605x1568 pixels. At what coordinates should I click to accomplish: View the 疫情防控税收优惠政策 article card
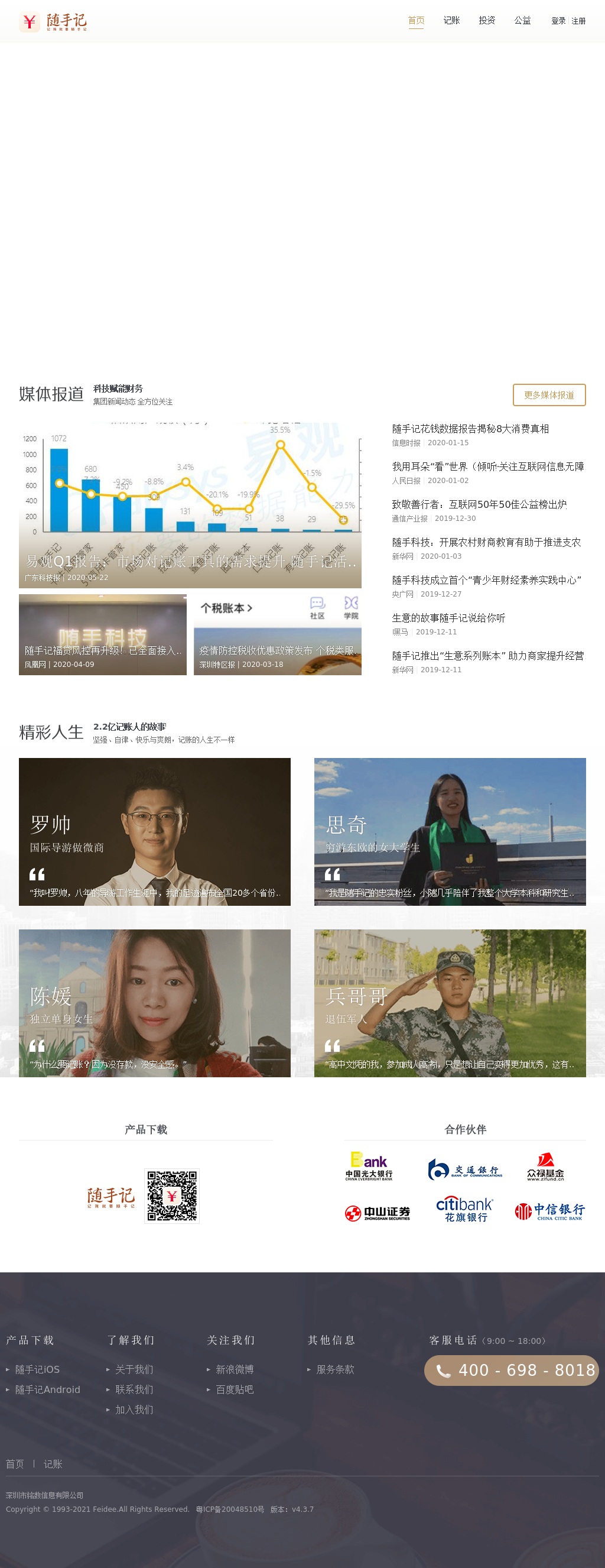point(277,634)
